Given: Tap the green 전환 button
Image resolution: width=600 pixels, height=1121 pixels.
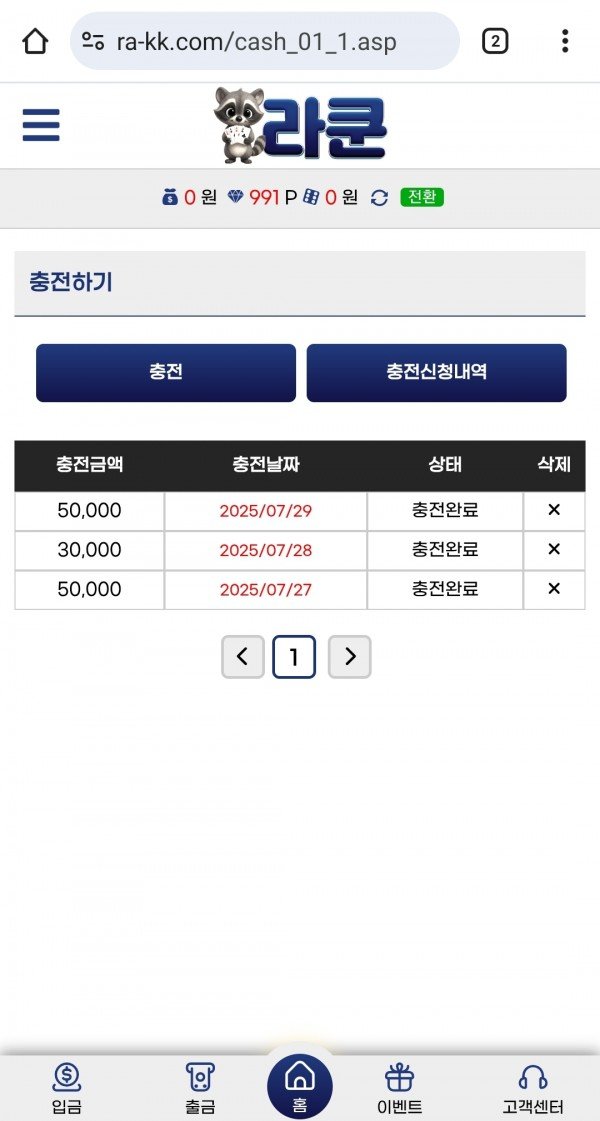Looking at the screenshot, I should coord(422,198).
